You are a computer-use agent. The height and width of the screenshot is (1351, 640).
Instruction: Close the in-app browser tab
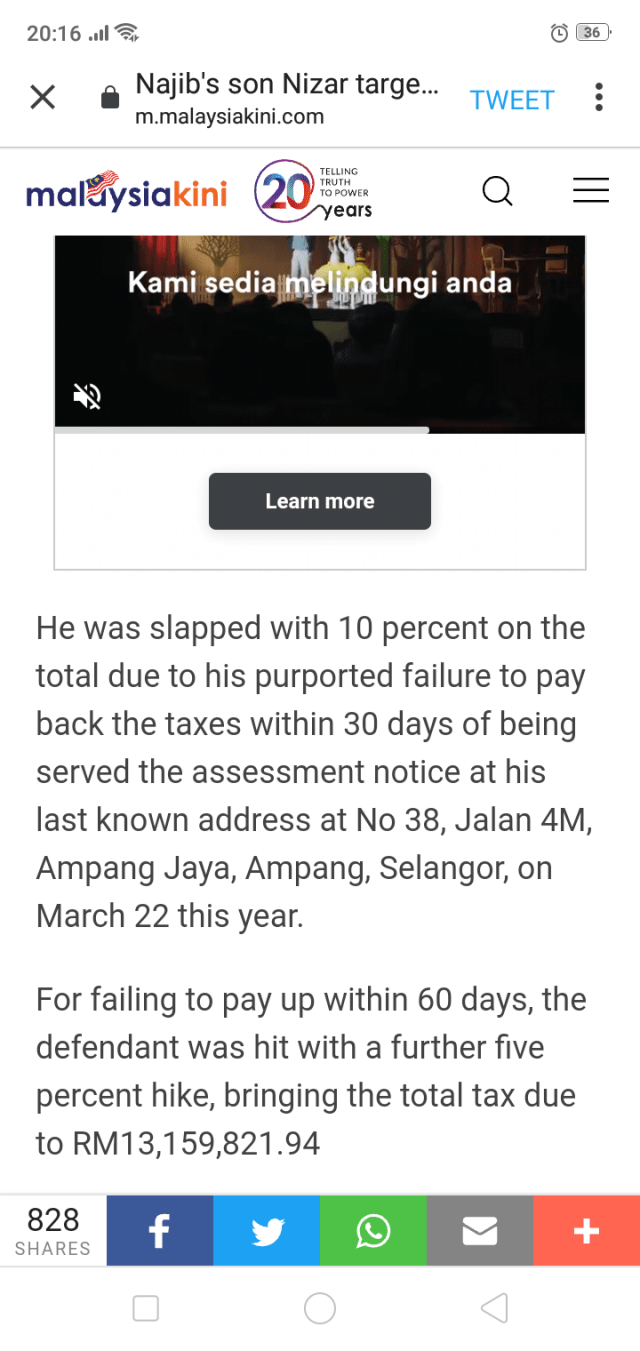(x=42, y=97)
